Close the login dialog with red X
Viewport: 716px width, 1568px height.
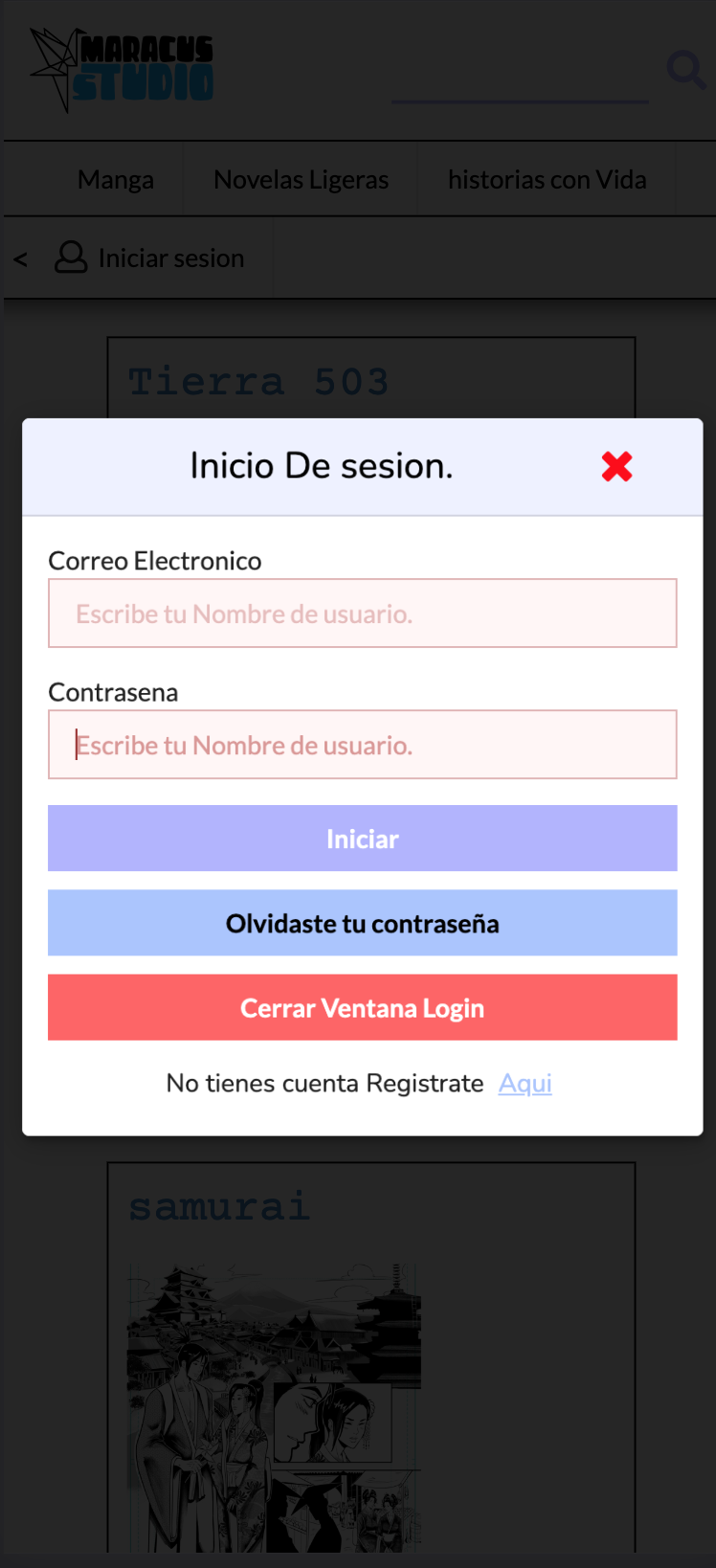(616, 466)
